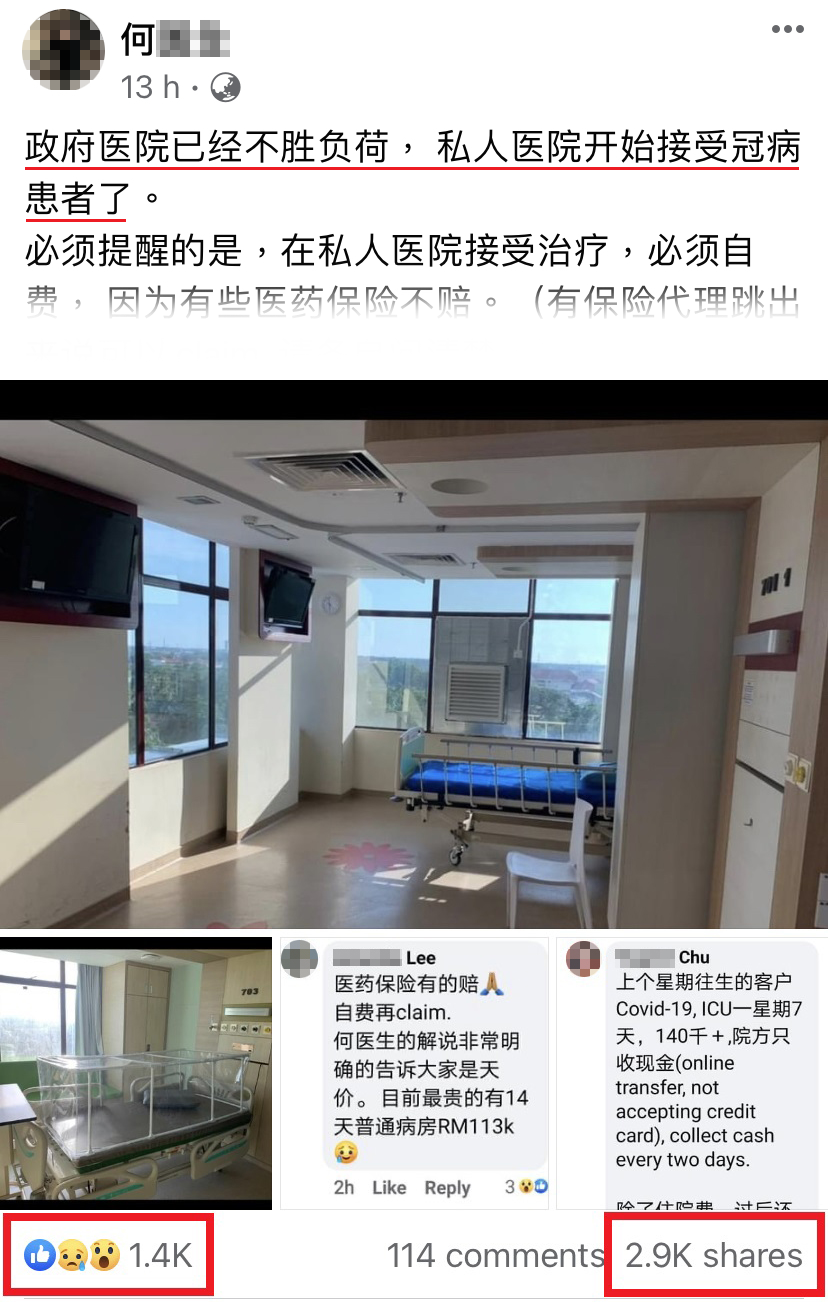Open the screenshot image of Chu's comment
Viewport: 828px width, 1302px height.
[692, 1072]
